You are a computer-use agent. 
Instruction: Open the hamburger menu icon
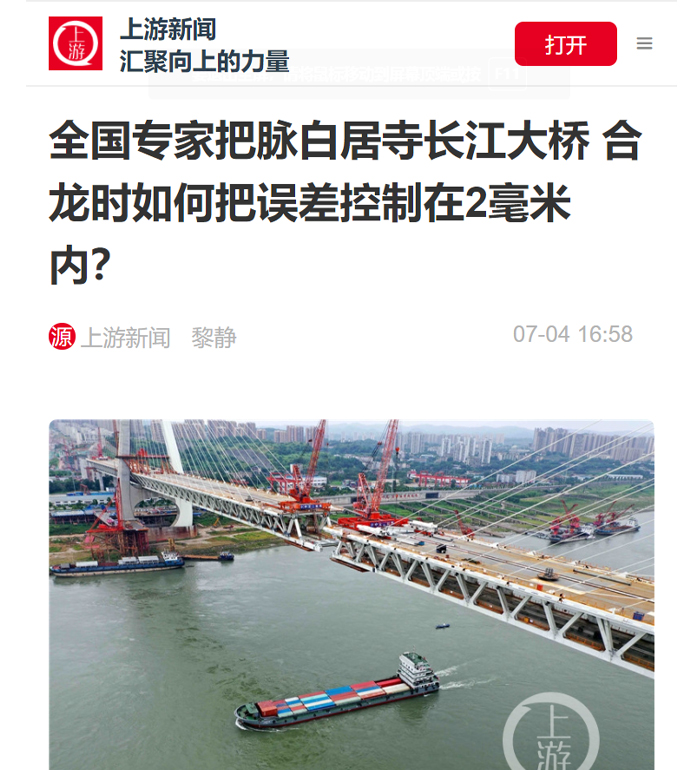(645, 44)
